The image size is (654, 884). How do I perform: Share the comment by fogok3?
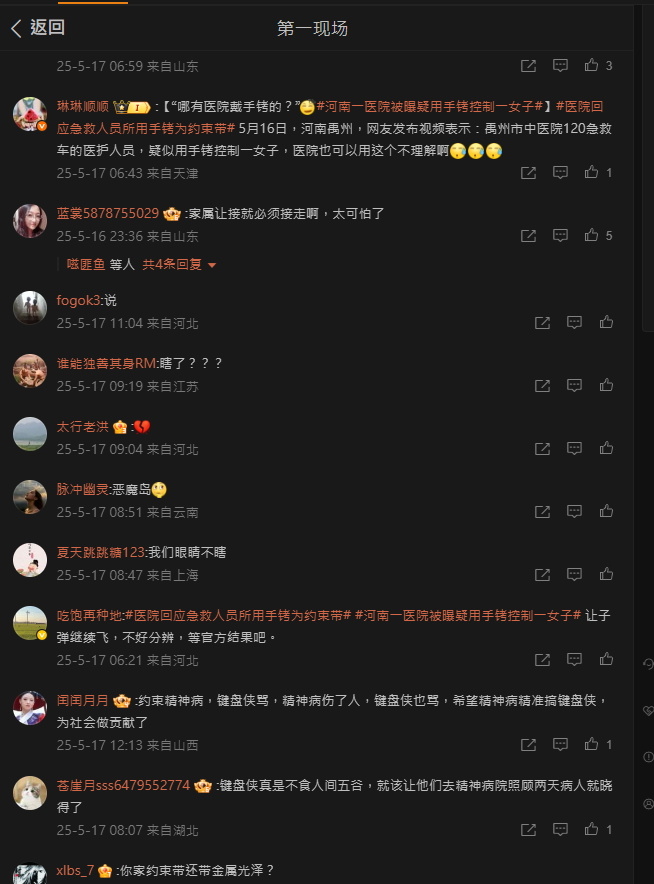[542, 323]
